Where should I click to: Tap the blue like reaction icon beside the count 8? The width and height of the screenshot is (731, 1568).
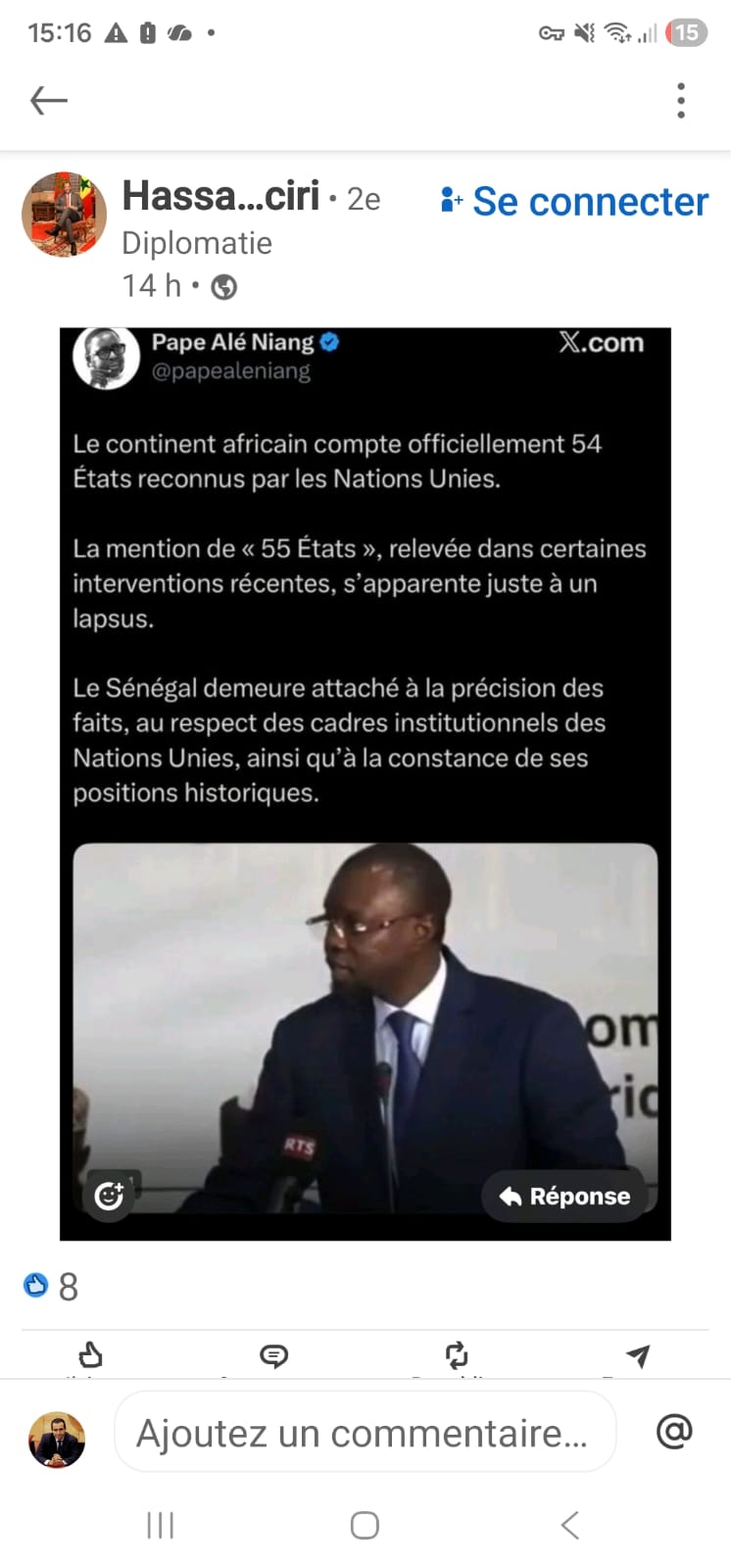36,1284
